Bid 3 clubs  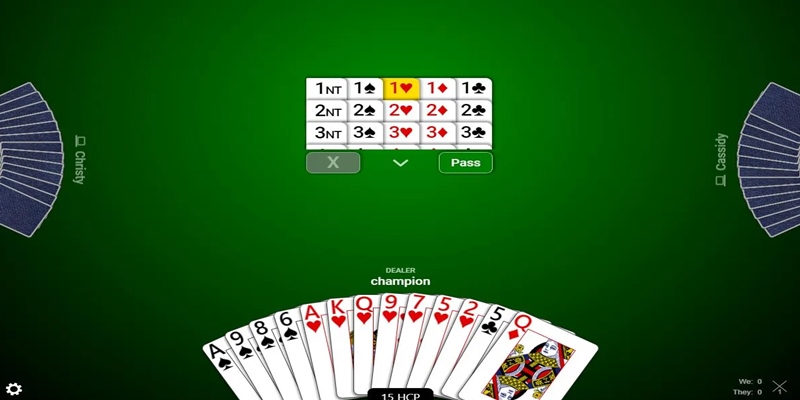coord(474,133)
